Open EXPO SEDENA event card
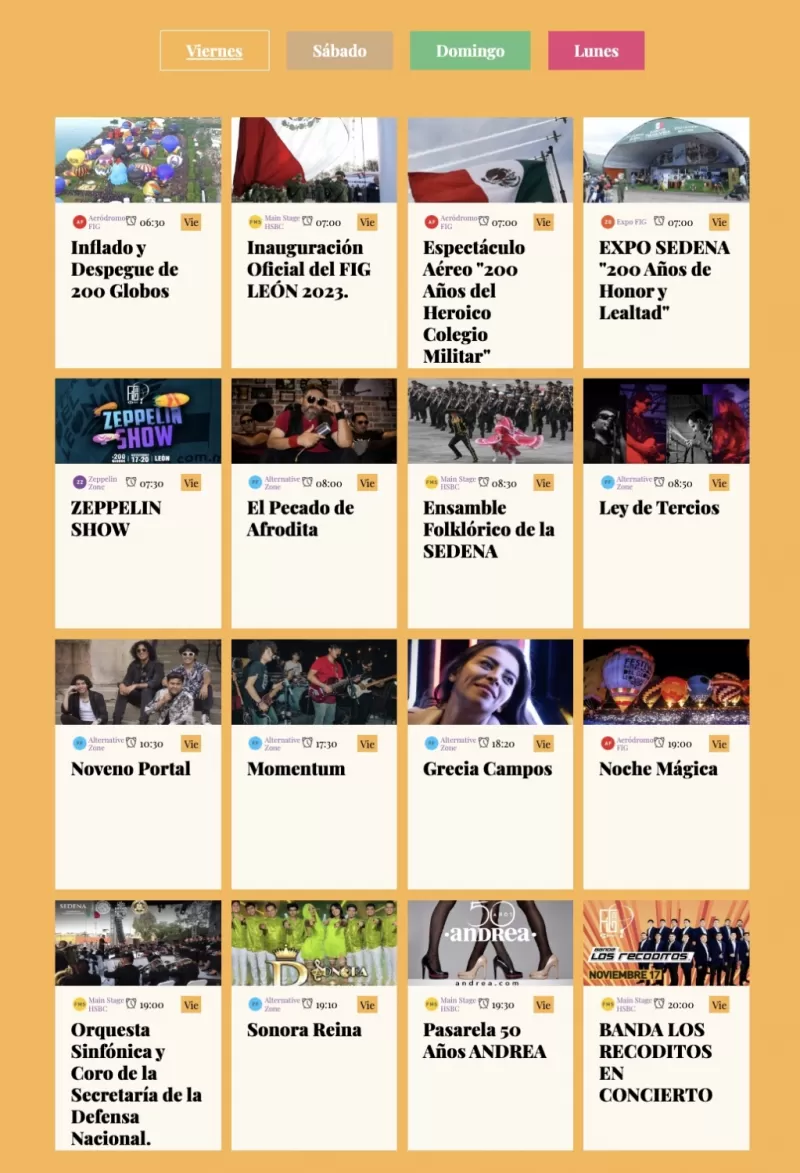The image size is (800, 1173). (666, 280)
